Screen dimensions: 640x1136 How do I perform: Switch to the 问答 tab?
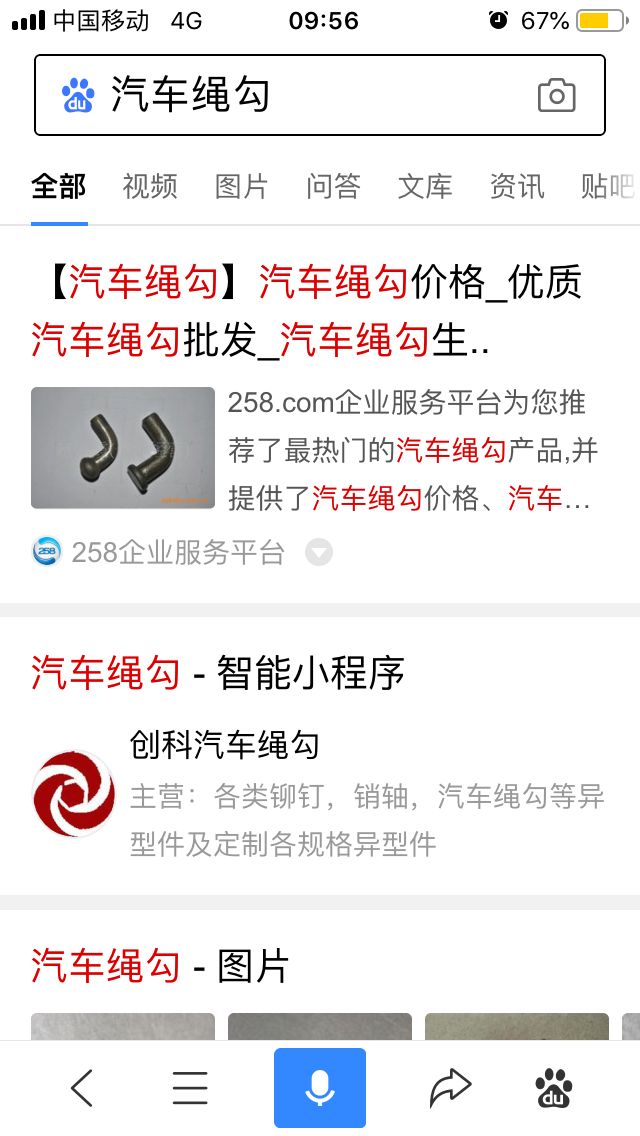click(x=333, y=186)
